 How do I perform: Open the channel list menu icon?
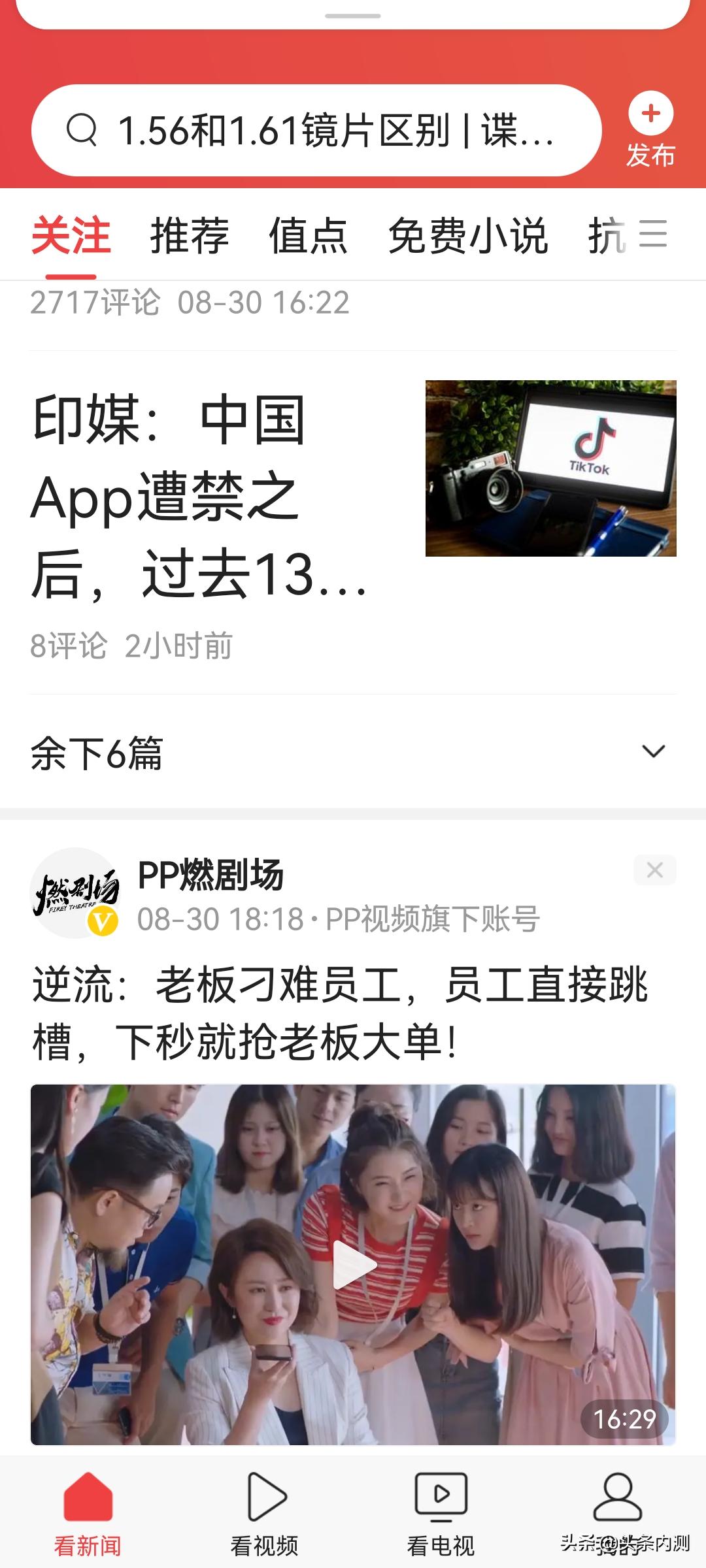(x=652, y=234)
